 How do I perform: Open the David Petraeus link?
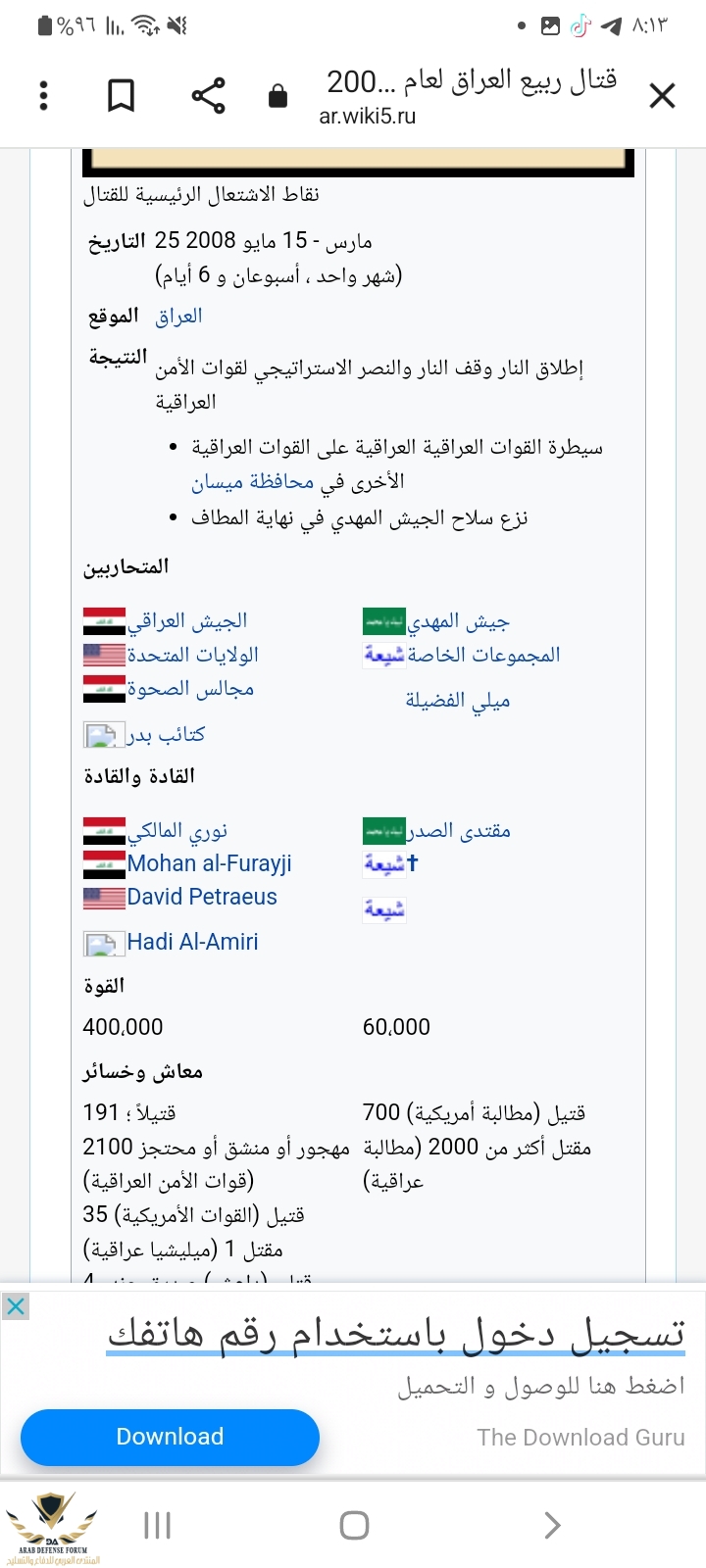(202, 897)
